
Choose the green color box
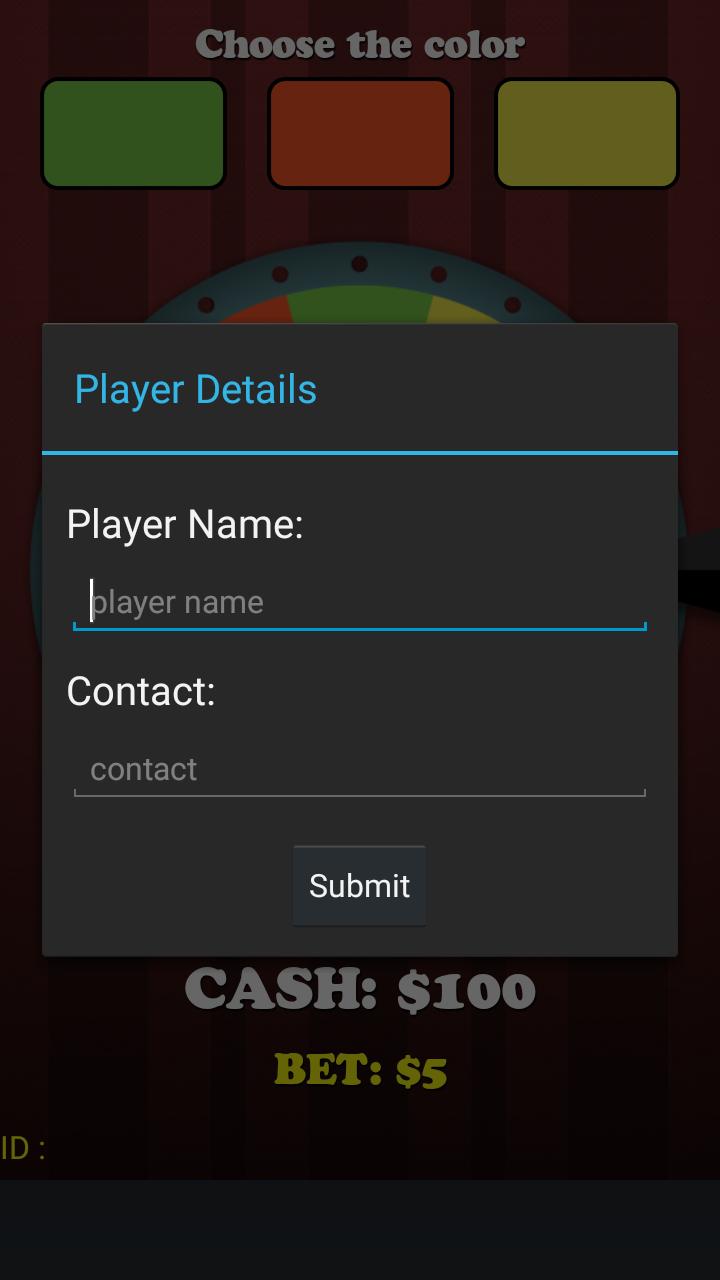[133, 134]
